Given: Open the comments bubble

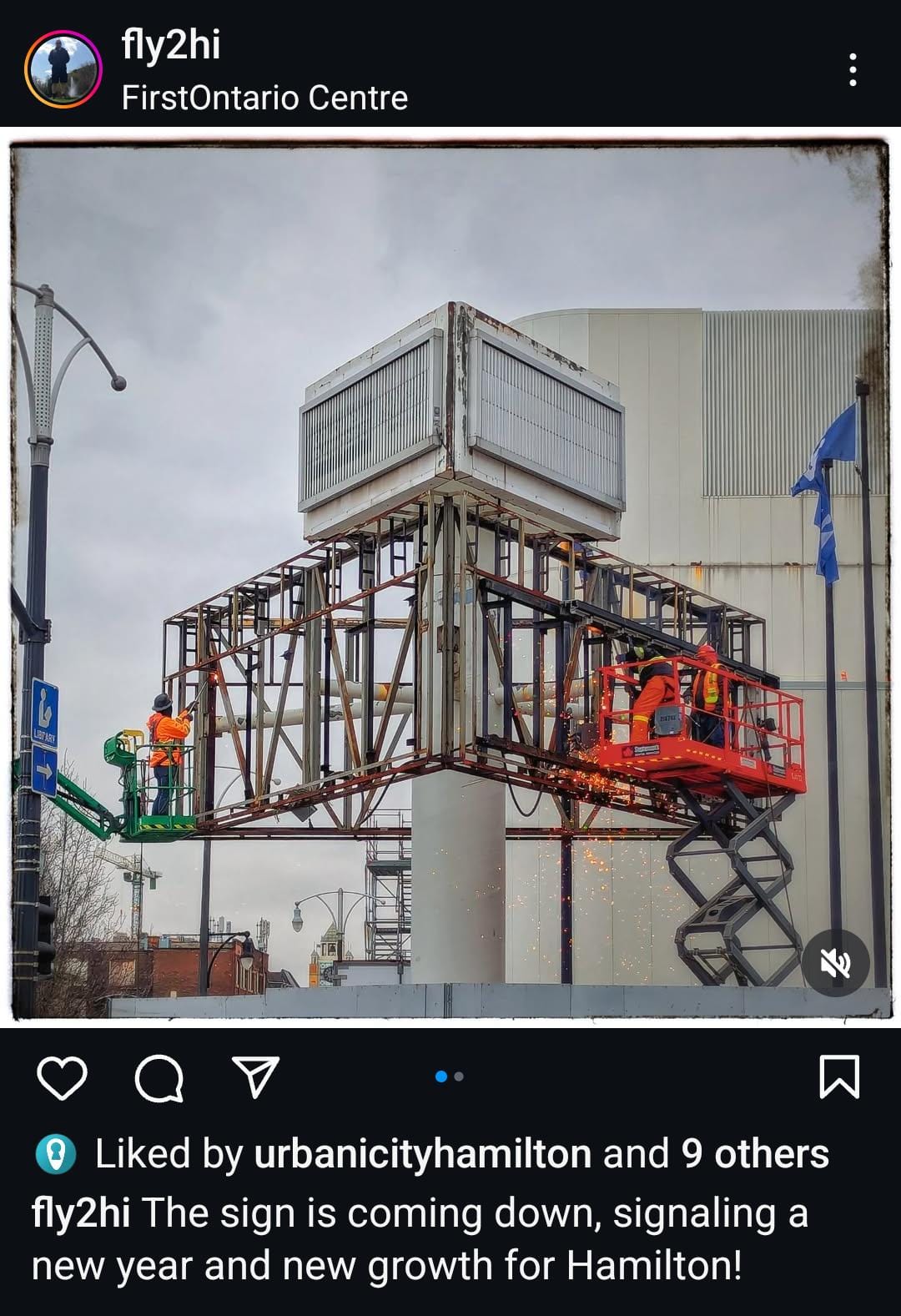Looking at the screenshot, I should [x=159, y=1077].
